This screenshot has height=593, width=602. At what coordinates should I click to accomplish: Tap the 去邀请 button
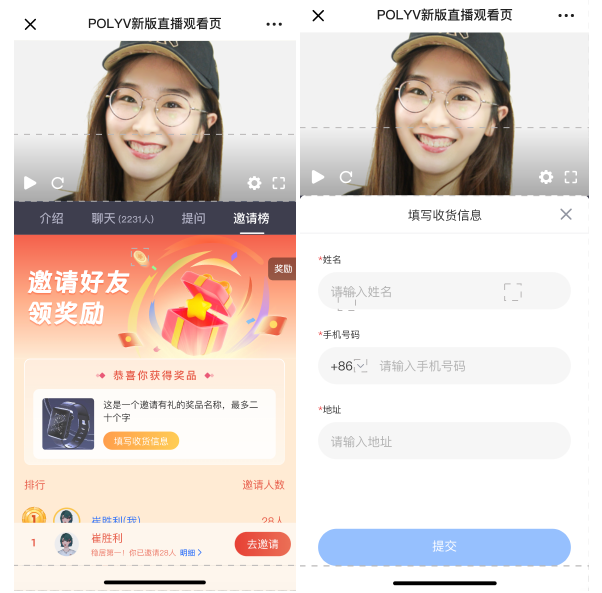pyautogui.click(x=262, y=544)
